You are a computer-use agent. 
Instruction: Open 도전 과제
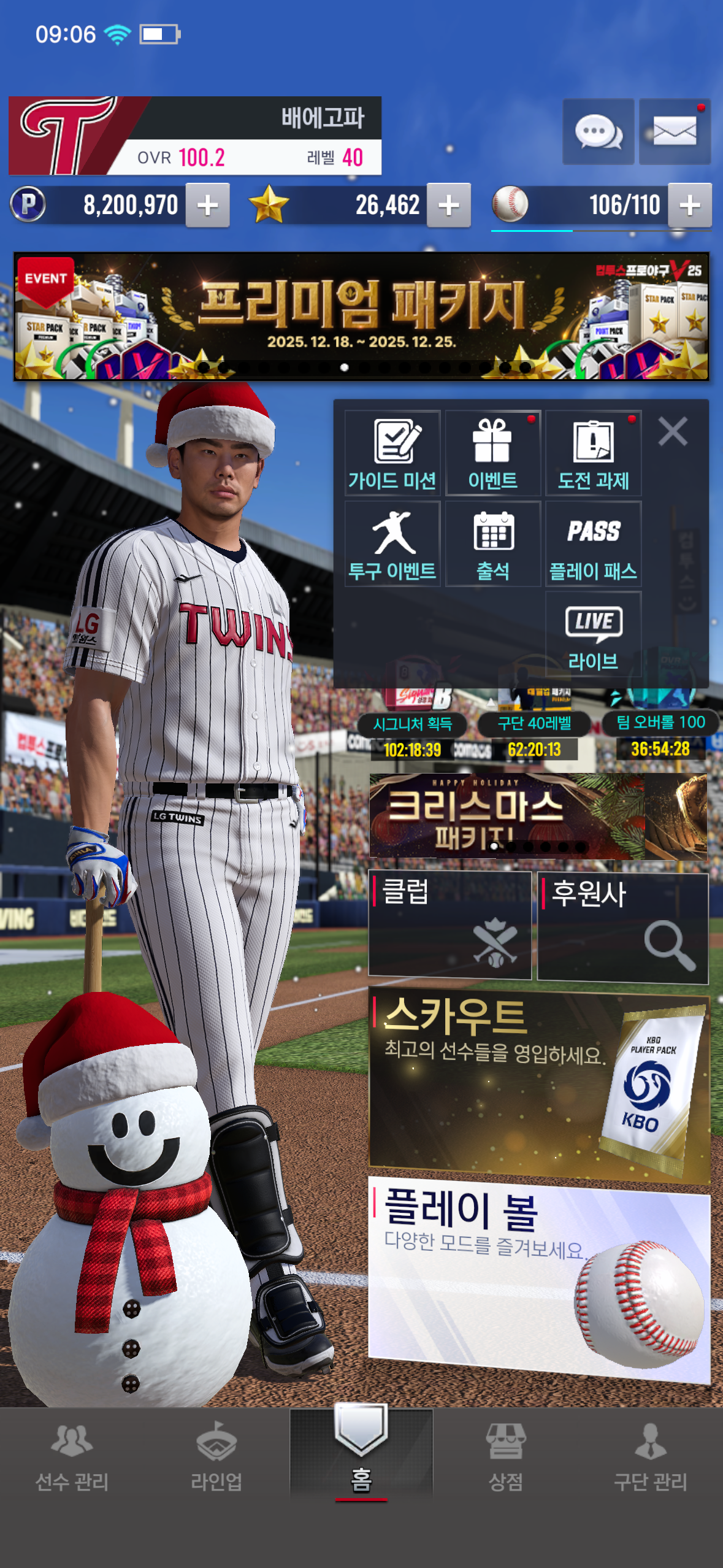[593, 453]
